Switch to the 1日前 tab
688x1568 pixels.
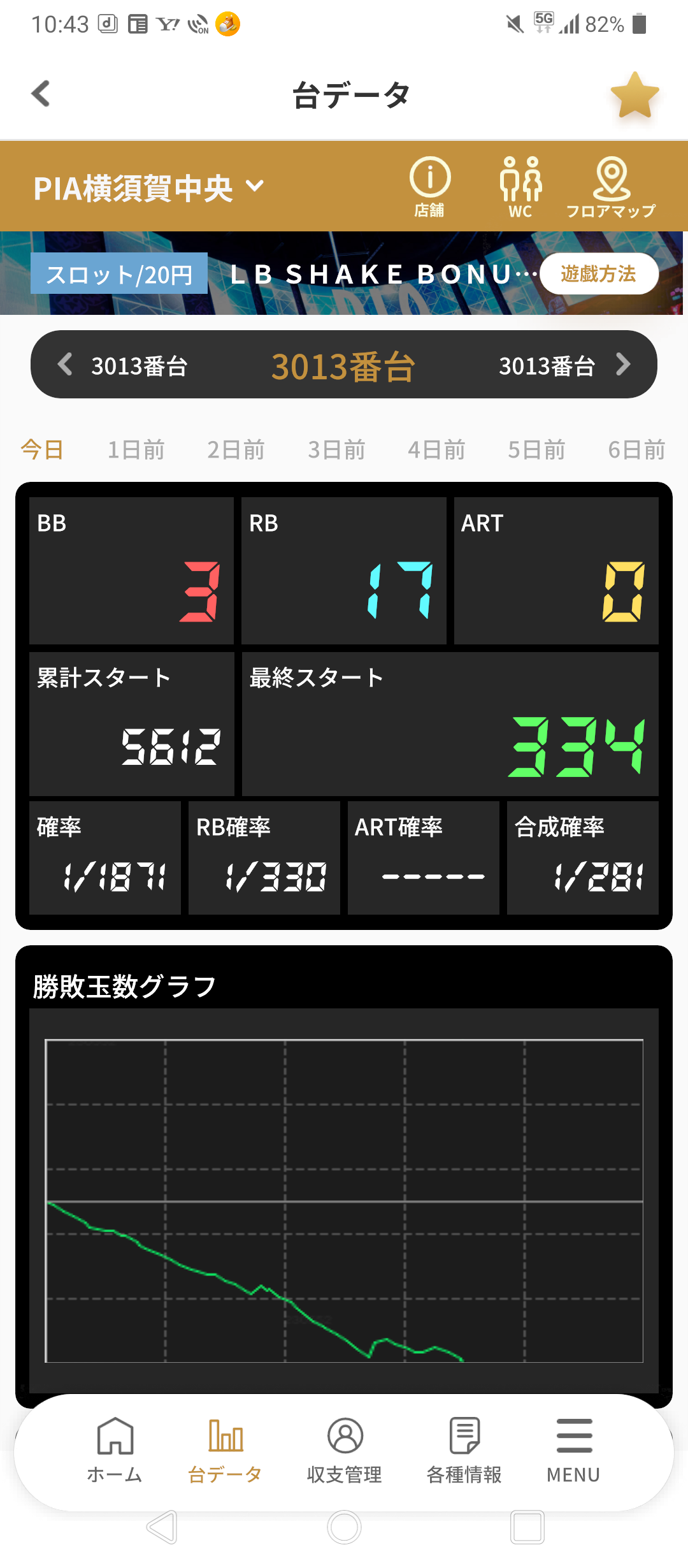[136, 450]
